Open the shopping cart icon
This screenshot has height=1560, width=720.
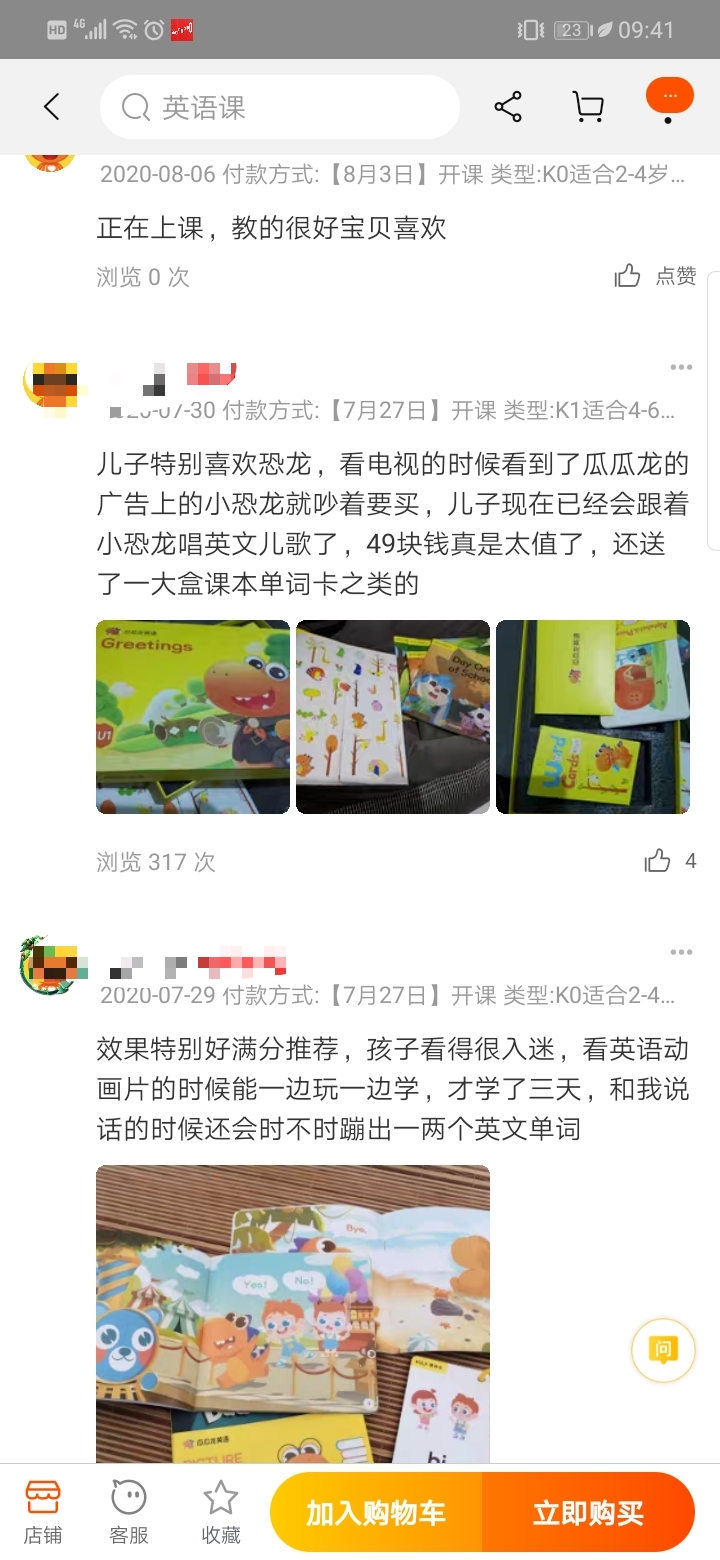(588, 107)
